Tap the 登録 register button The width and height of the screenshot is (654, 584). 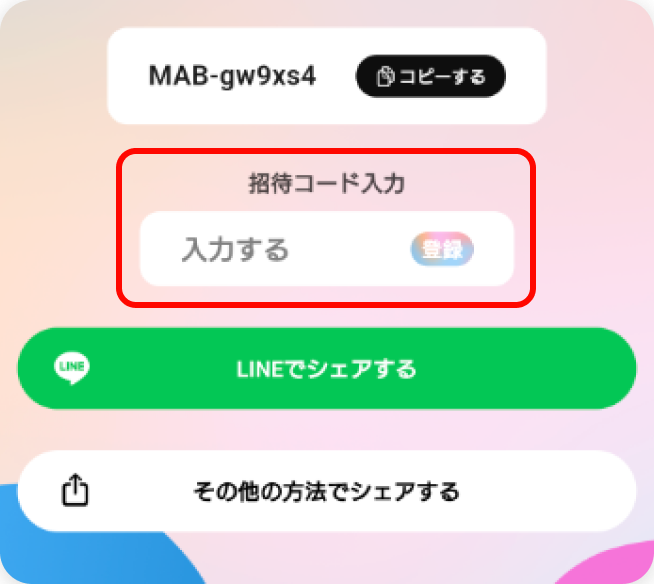441,249
